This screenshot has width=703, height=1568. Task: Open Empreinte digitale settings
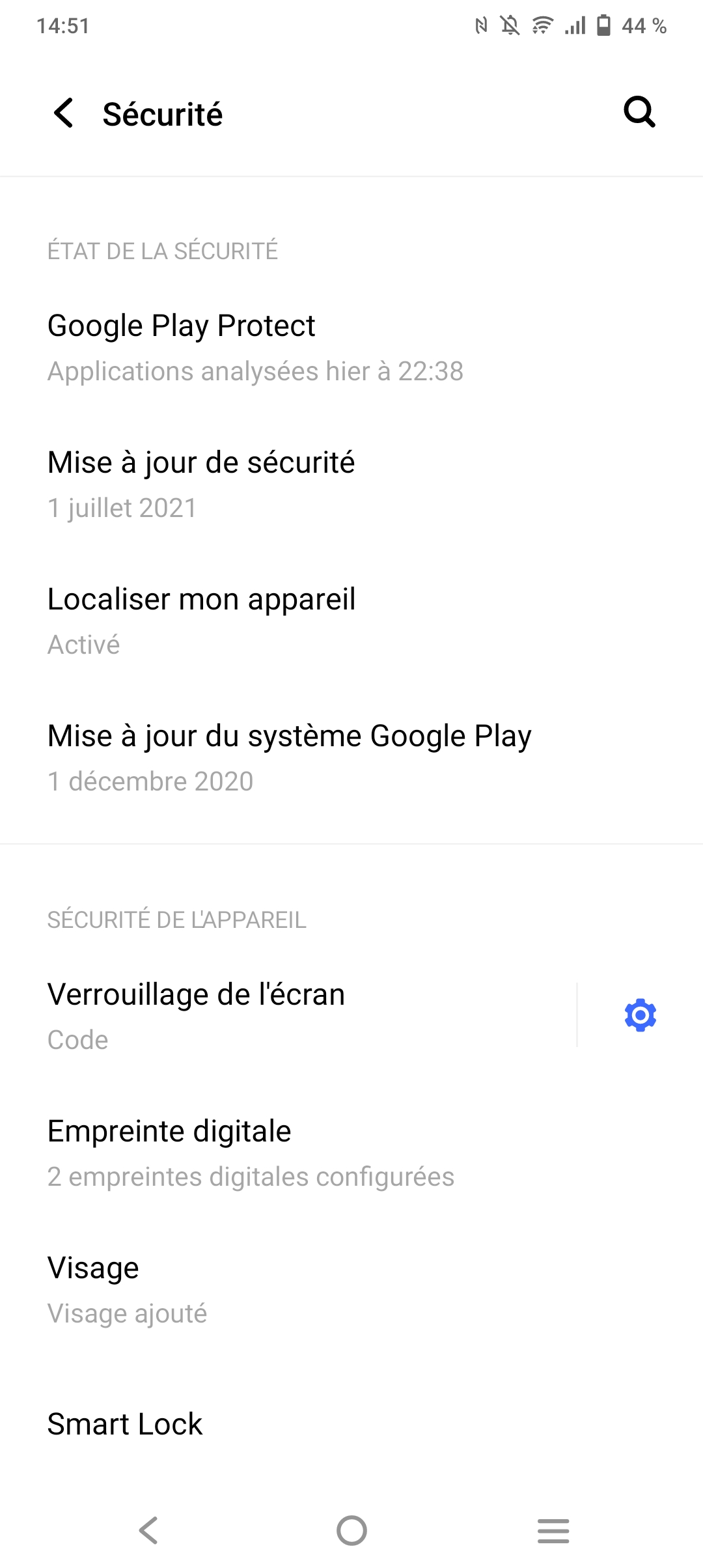pyautogui.click(x=251, y=1153)
